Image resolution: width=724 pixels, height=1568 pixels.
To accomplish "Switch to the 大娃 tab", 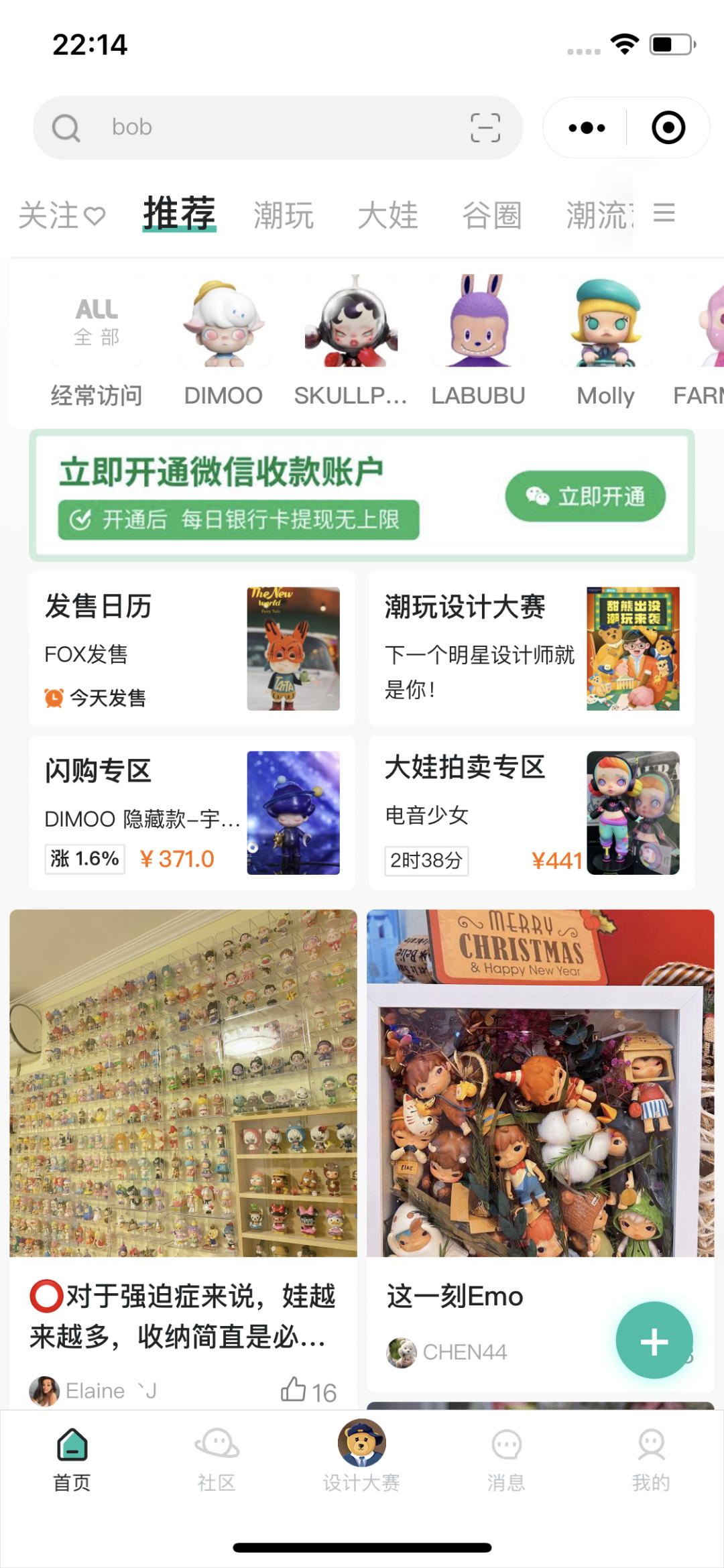I will pos(388,215).
